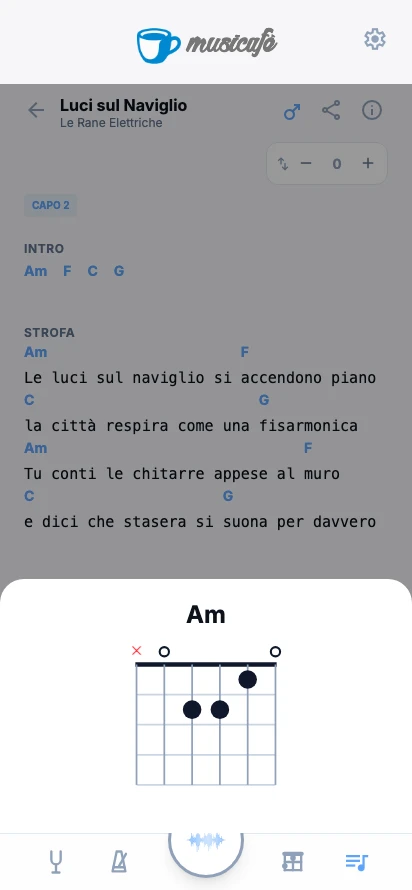The image size is (412, 890).
Task: Open the tuner fork tool
Action: pyautogui.click(x=56, y=862)
